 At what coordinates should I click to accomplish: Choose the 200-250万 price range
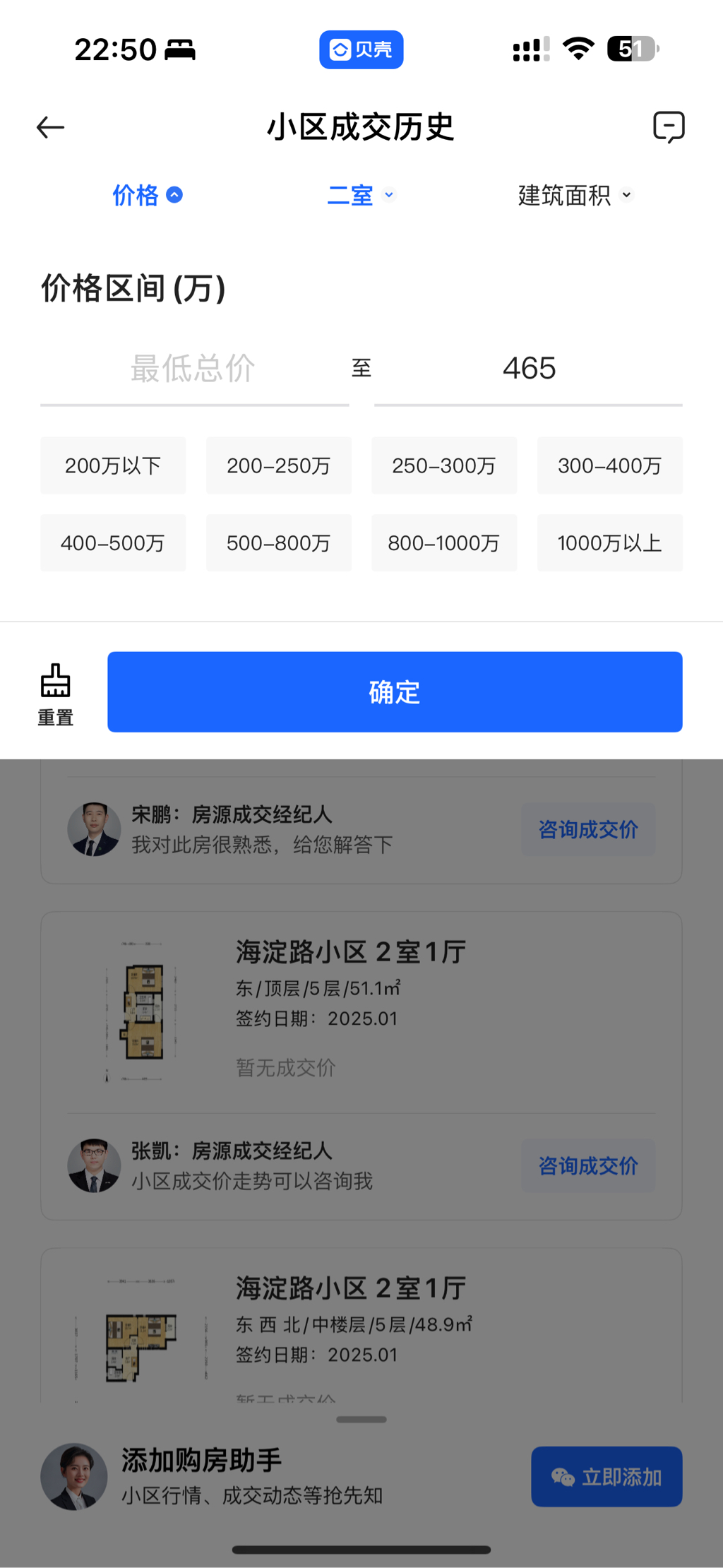tap(279, 465)
